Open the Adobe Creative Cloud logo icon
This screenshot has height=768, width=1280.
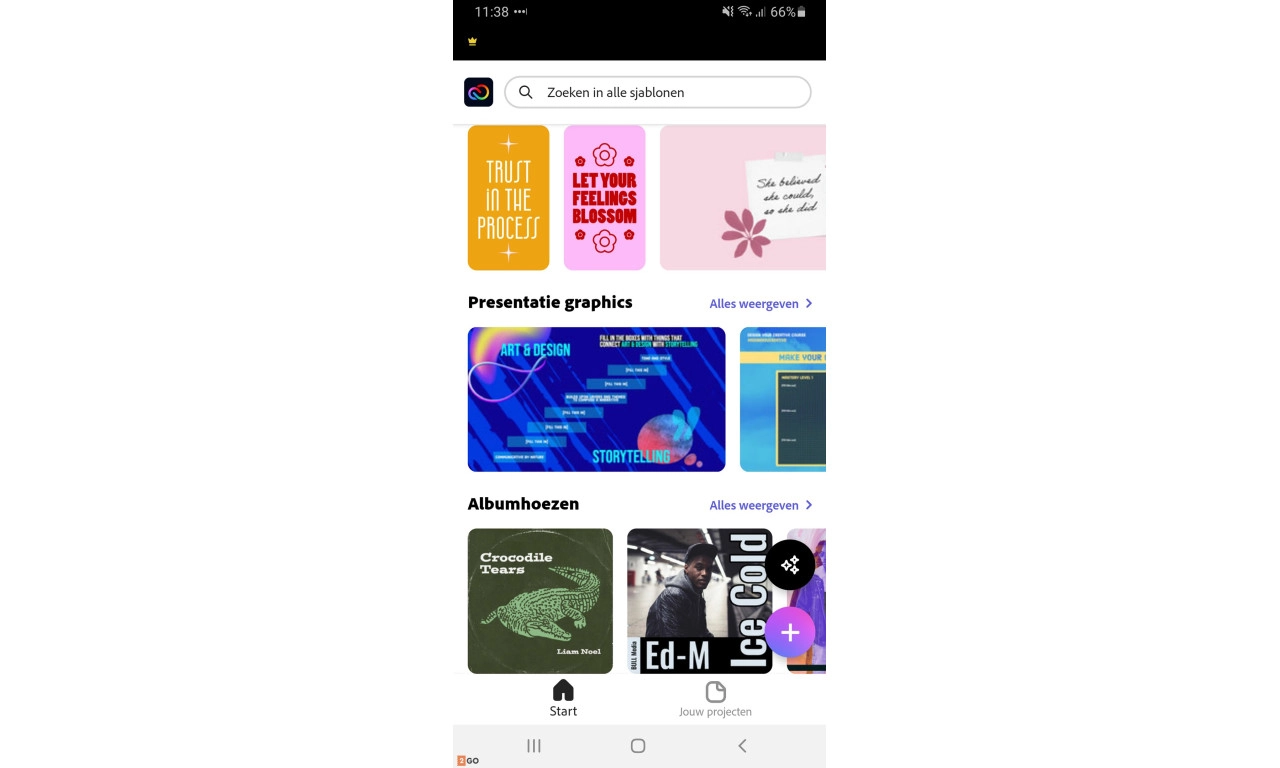pos(478,92)
